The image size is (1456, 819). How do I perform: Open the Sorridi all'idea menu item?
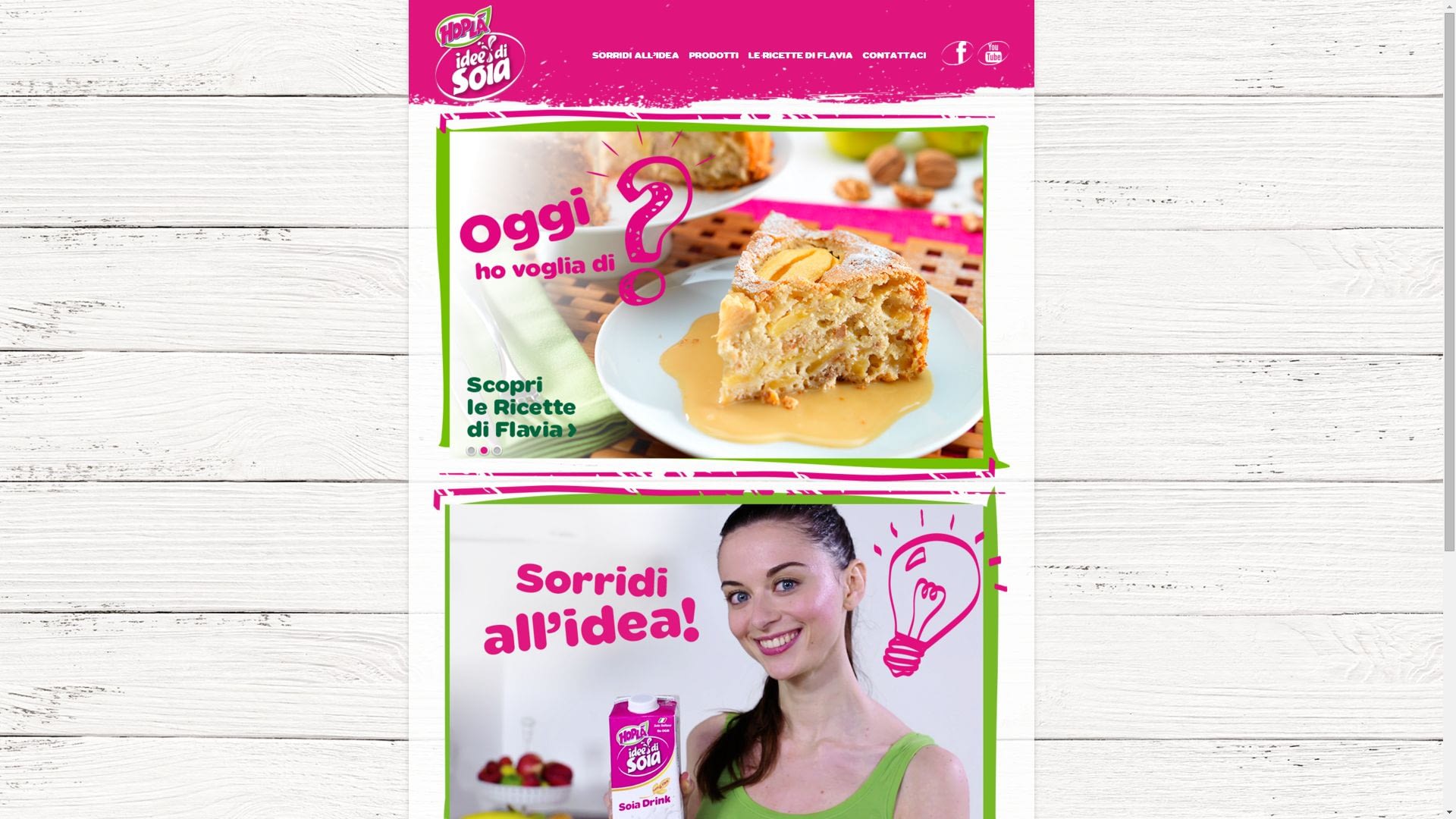click(x=635, y=55)
